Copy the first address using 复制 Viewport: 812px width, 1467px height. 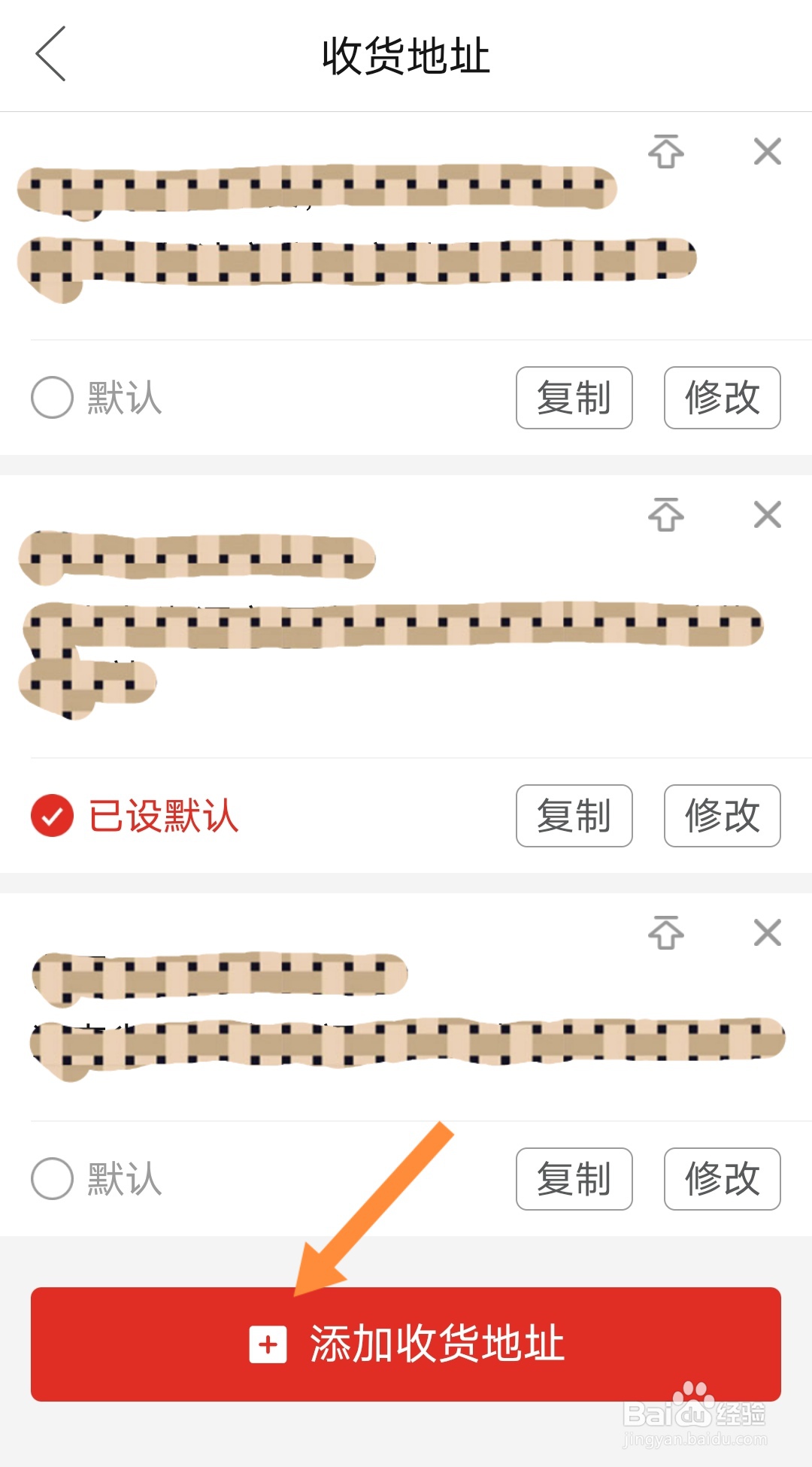[x=574, y=399]
